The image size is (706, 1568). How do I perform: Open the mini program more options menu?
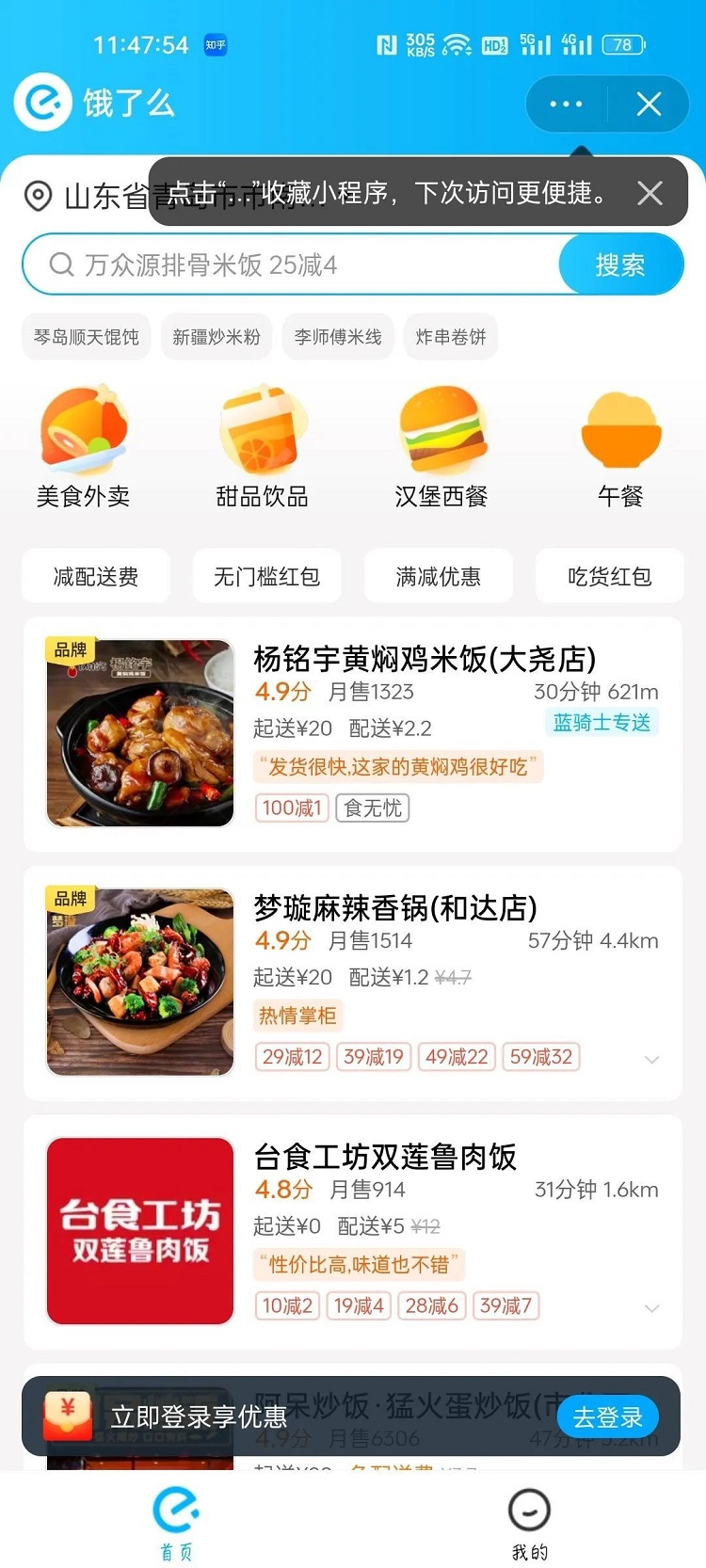click(x=566, y=104)
